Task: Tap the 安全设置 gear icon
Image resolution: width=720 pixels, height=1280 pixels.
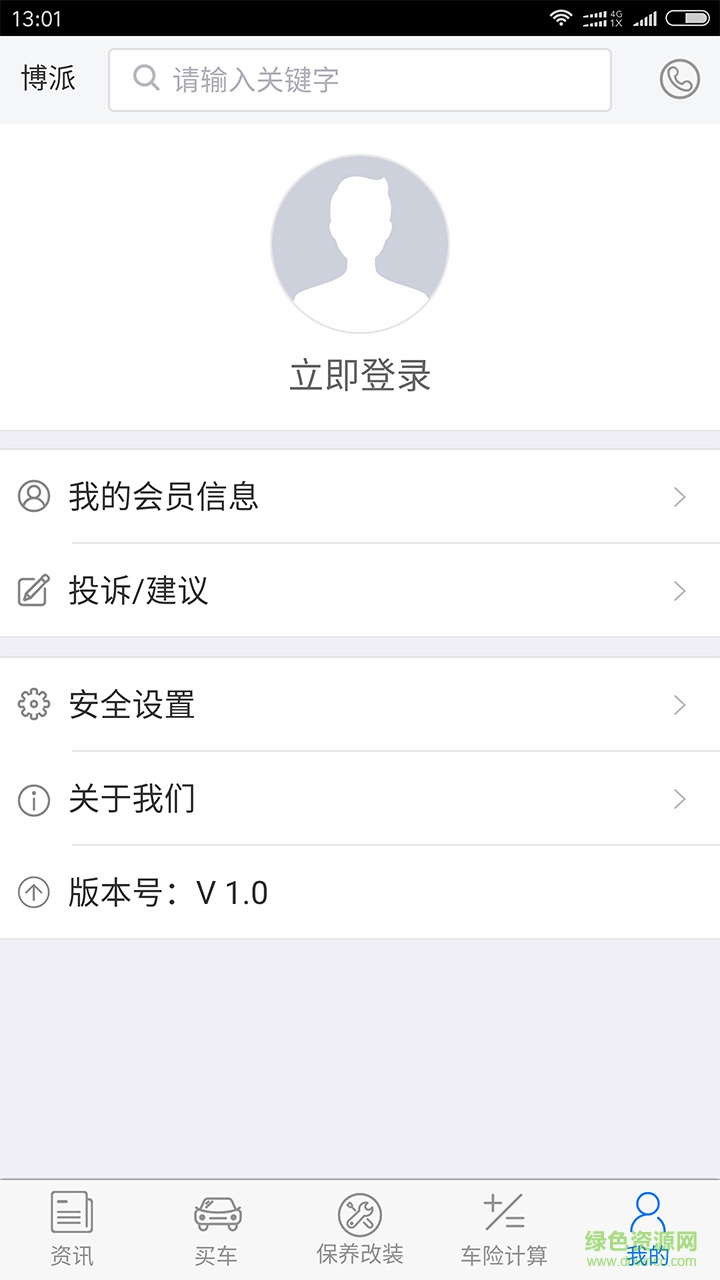Action: click(34, 704)
